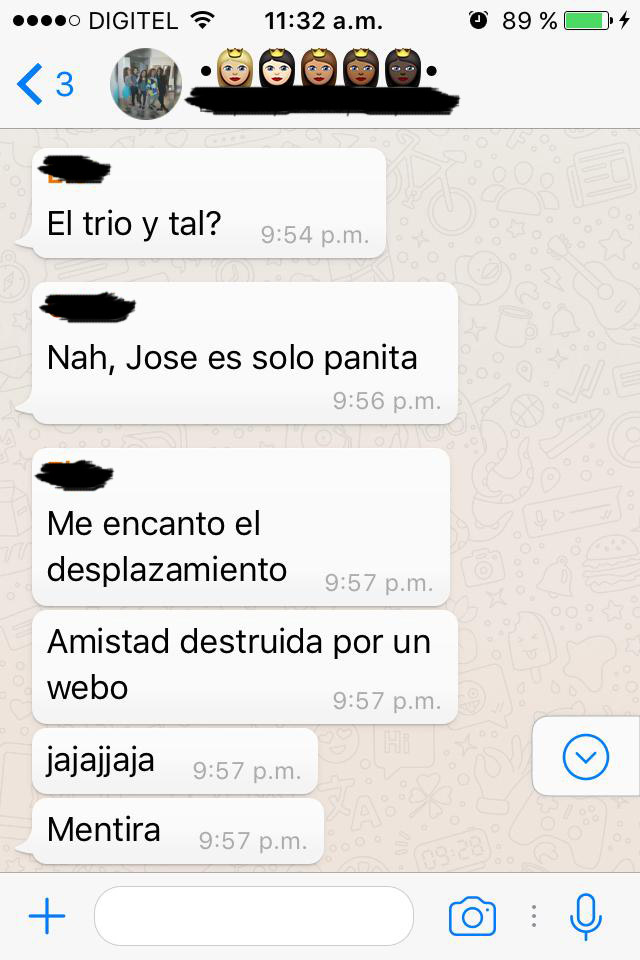Screen dimensions: 640x960
Task: Open group info from the emoji title
Action: pyautogui.click(x=318, y=70)
